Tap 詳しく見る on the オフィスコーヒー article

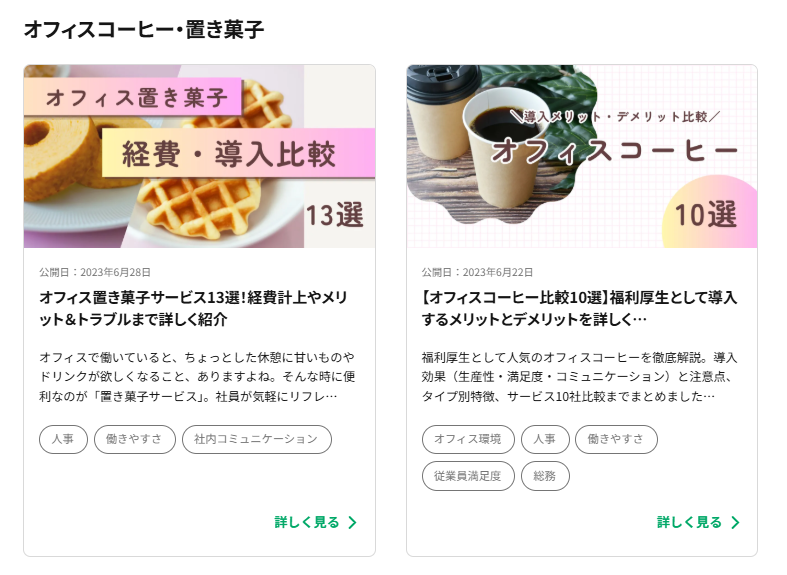coord(698,522)
